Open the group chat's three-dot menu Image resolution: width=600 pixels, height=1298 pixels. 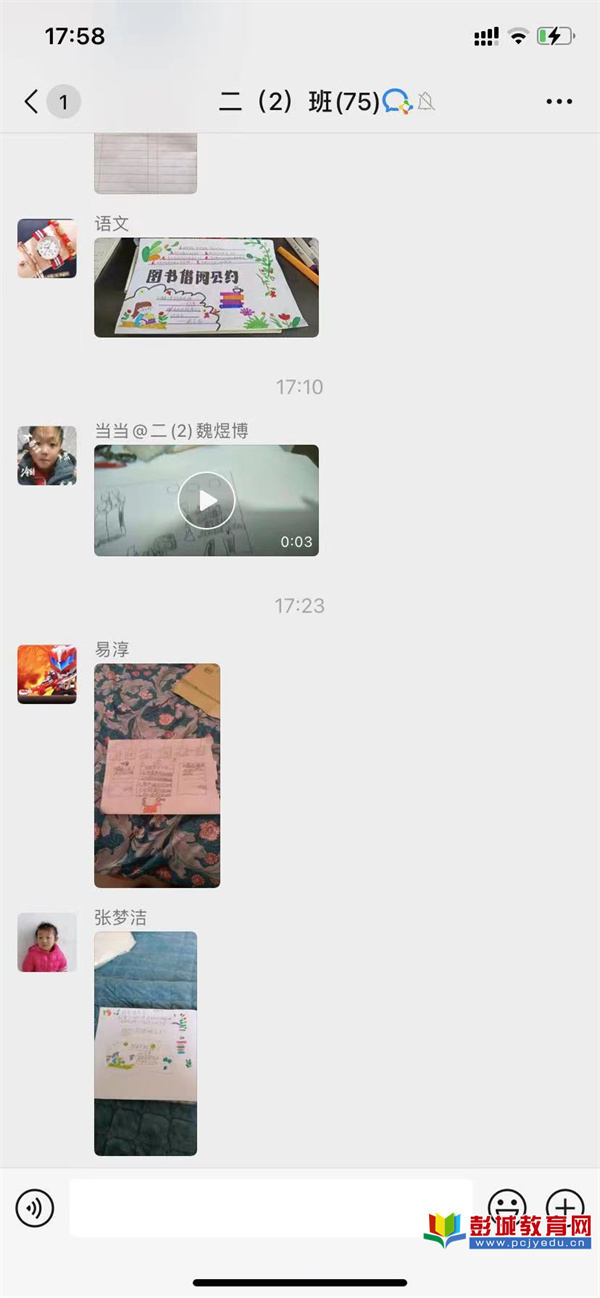click(559, 102)
